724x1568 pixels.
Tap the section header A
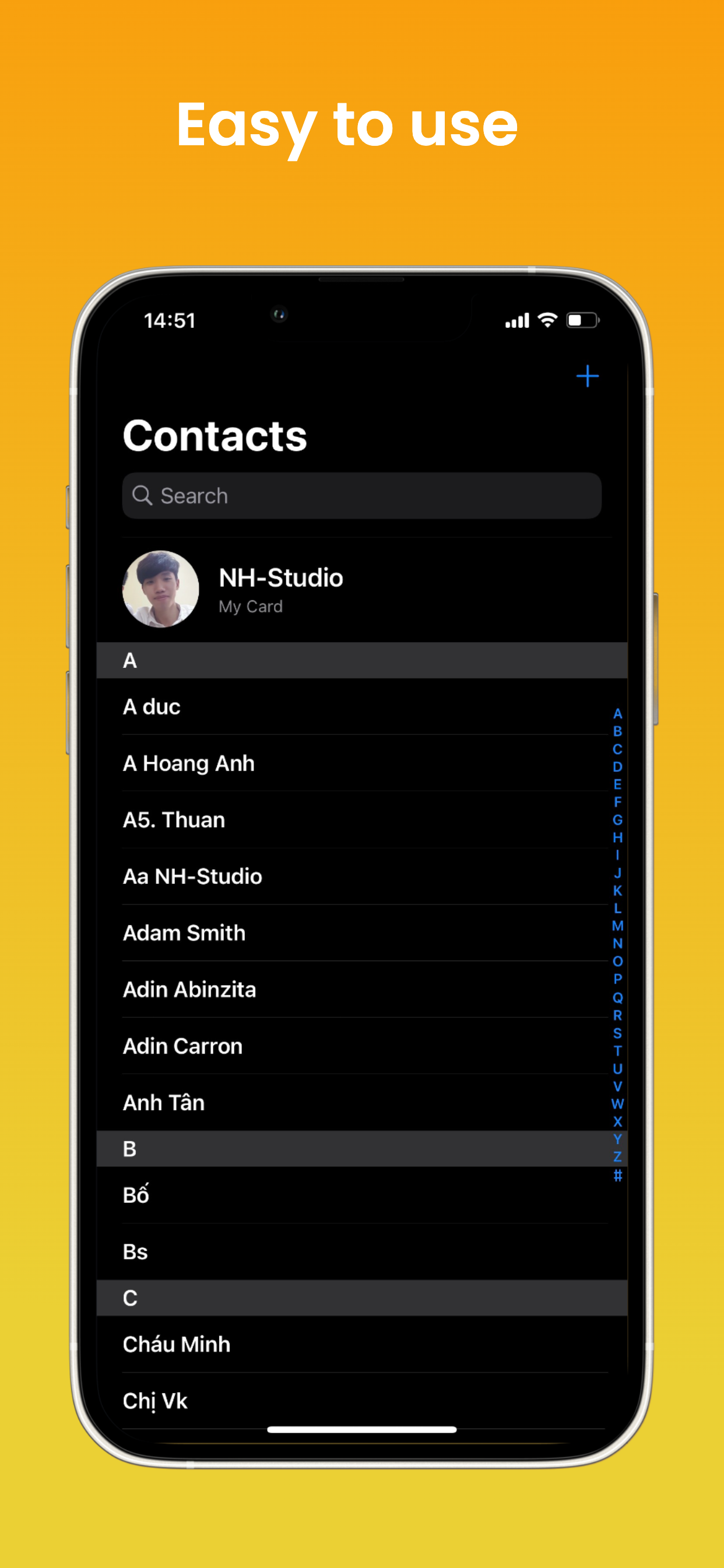tap(130, 660)
